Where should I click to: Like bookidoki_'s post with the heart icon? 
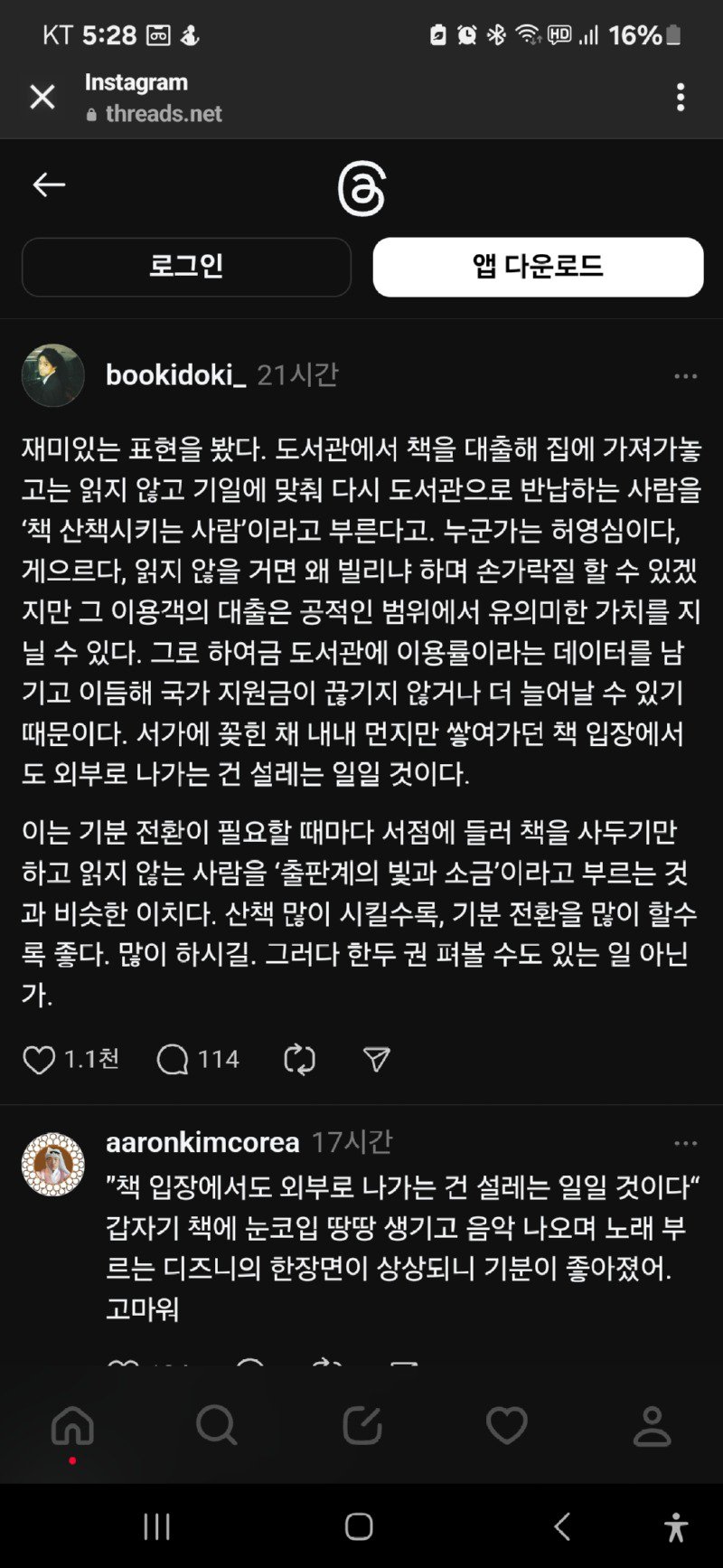pyautogui.click(x=38, y=1058)
